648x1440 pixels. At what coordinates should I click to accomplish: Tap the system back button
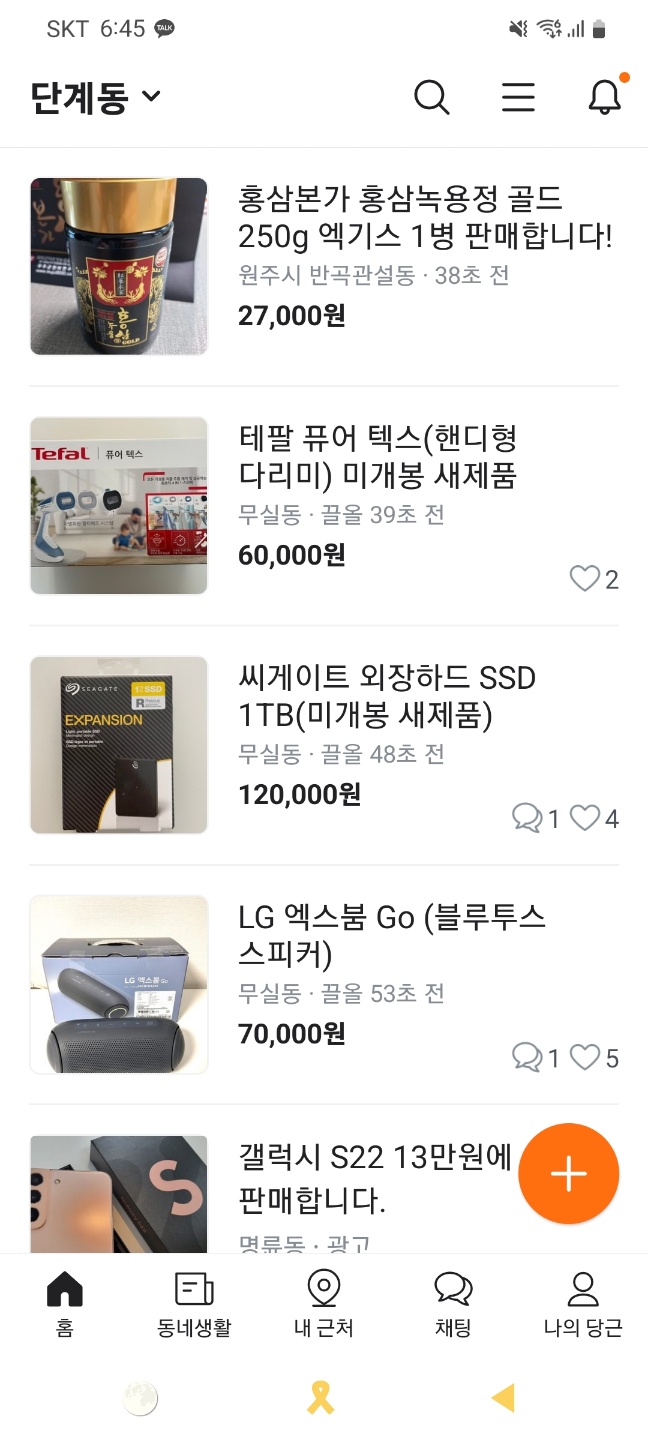click(503, 1397)
